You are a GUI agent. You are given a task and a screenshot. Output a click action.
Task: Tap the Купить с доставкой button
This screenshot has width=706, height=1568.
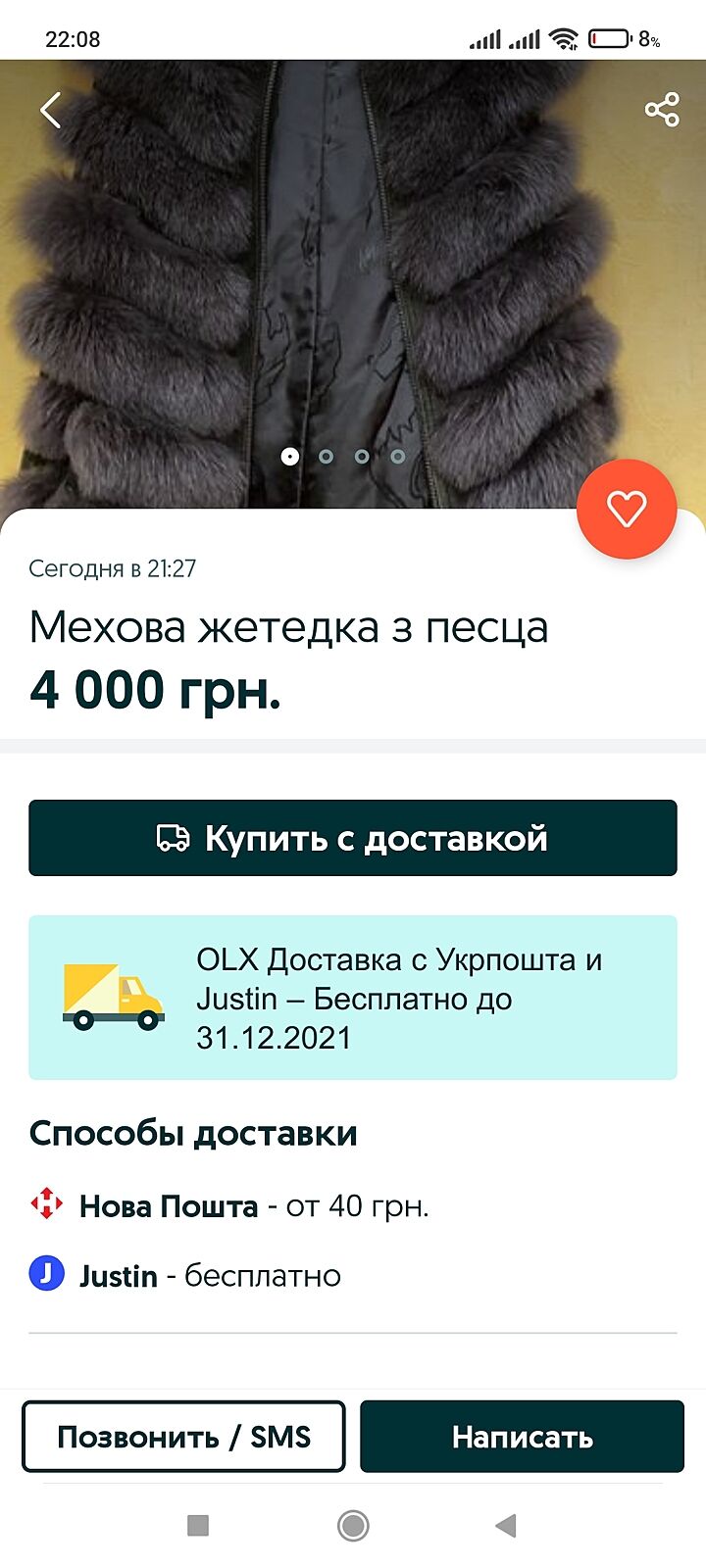coord(353,838)
